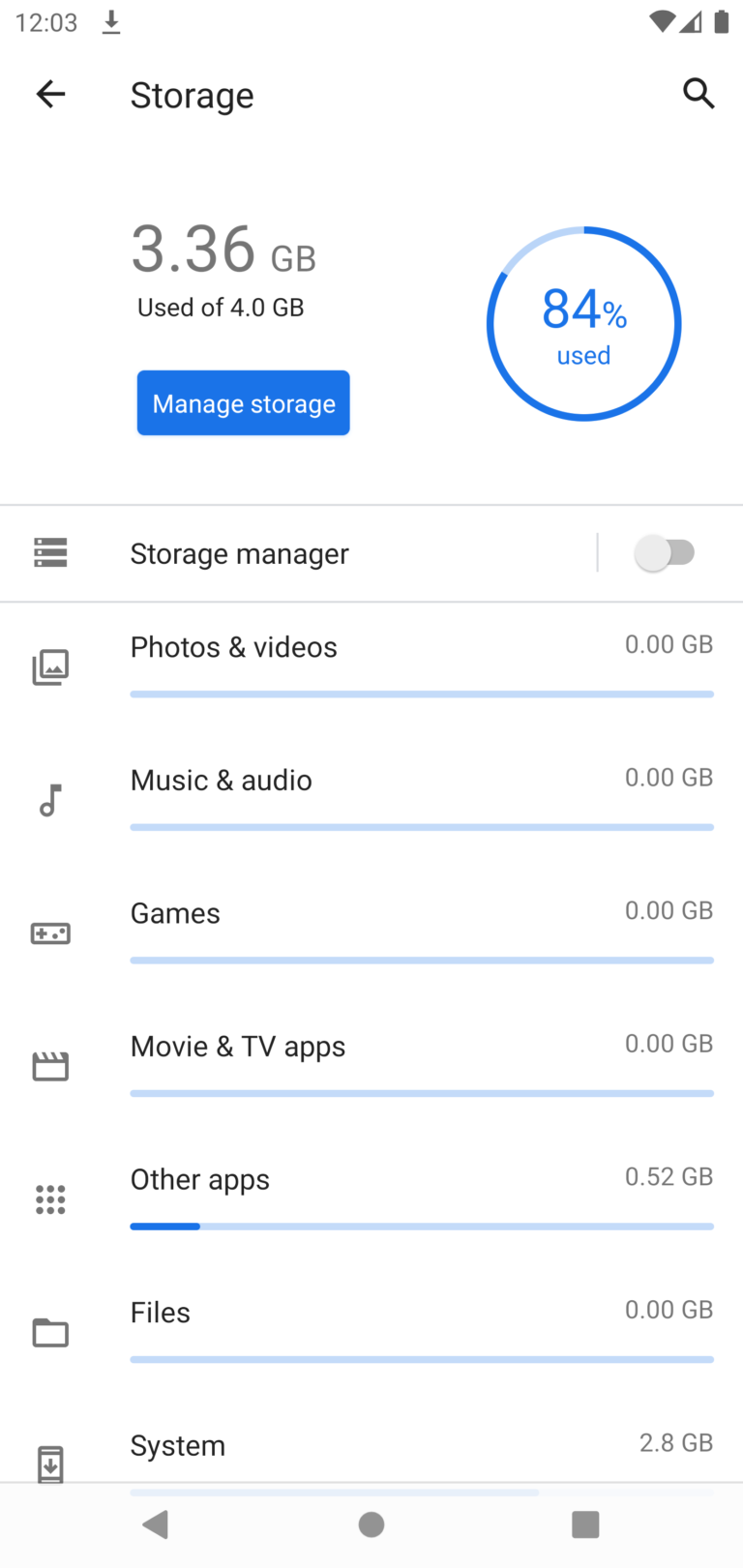The image size is (743, 1568).
Task: Tap the download icon in the status bar
Action: [111, 22]
